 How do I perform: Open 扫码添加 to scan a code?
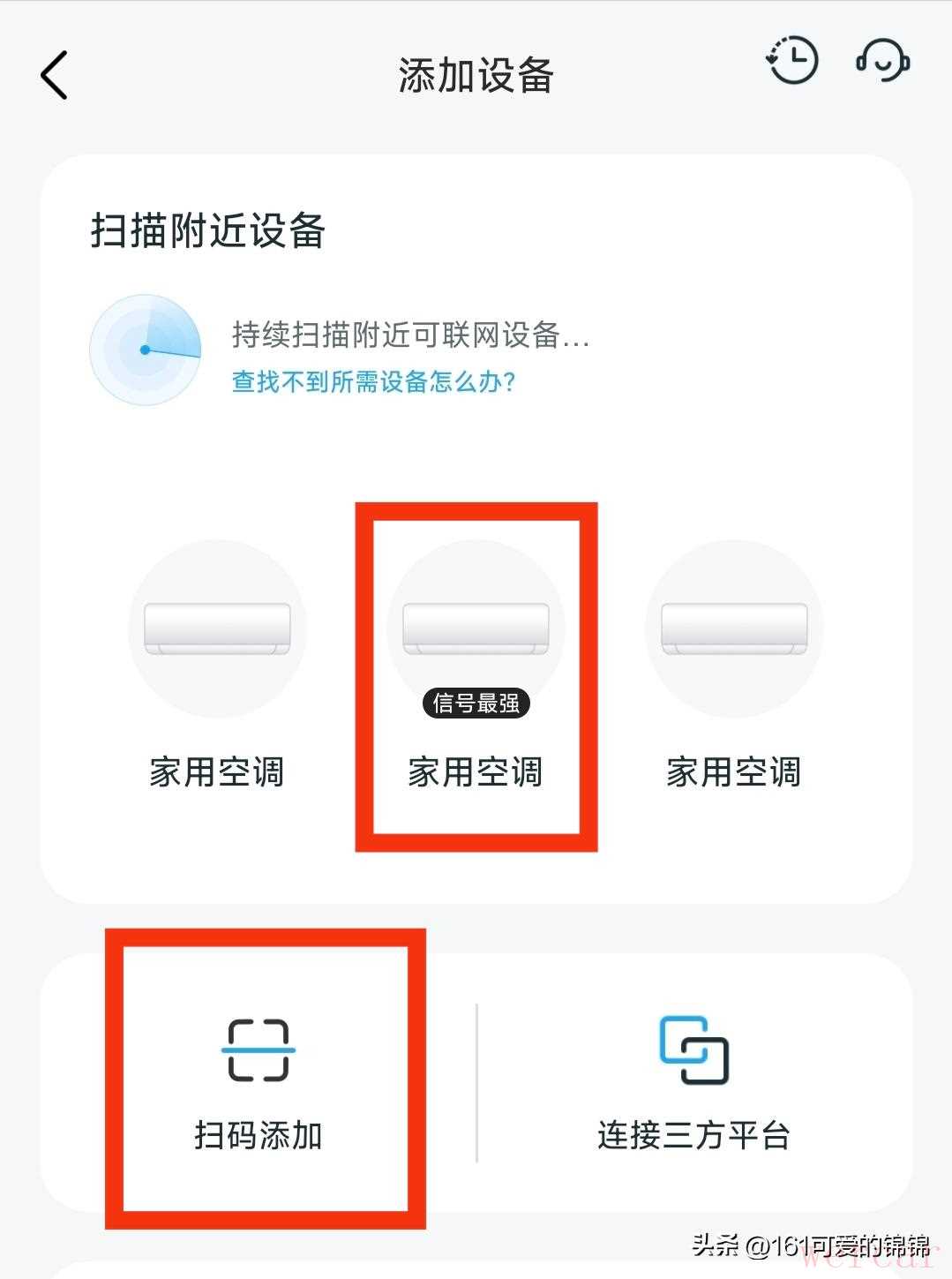pyautogui.click(x=259, y=1082)
